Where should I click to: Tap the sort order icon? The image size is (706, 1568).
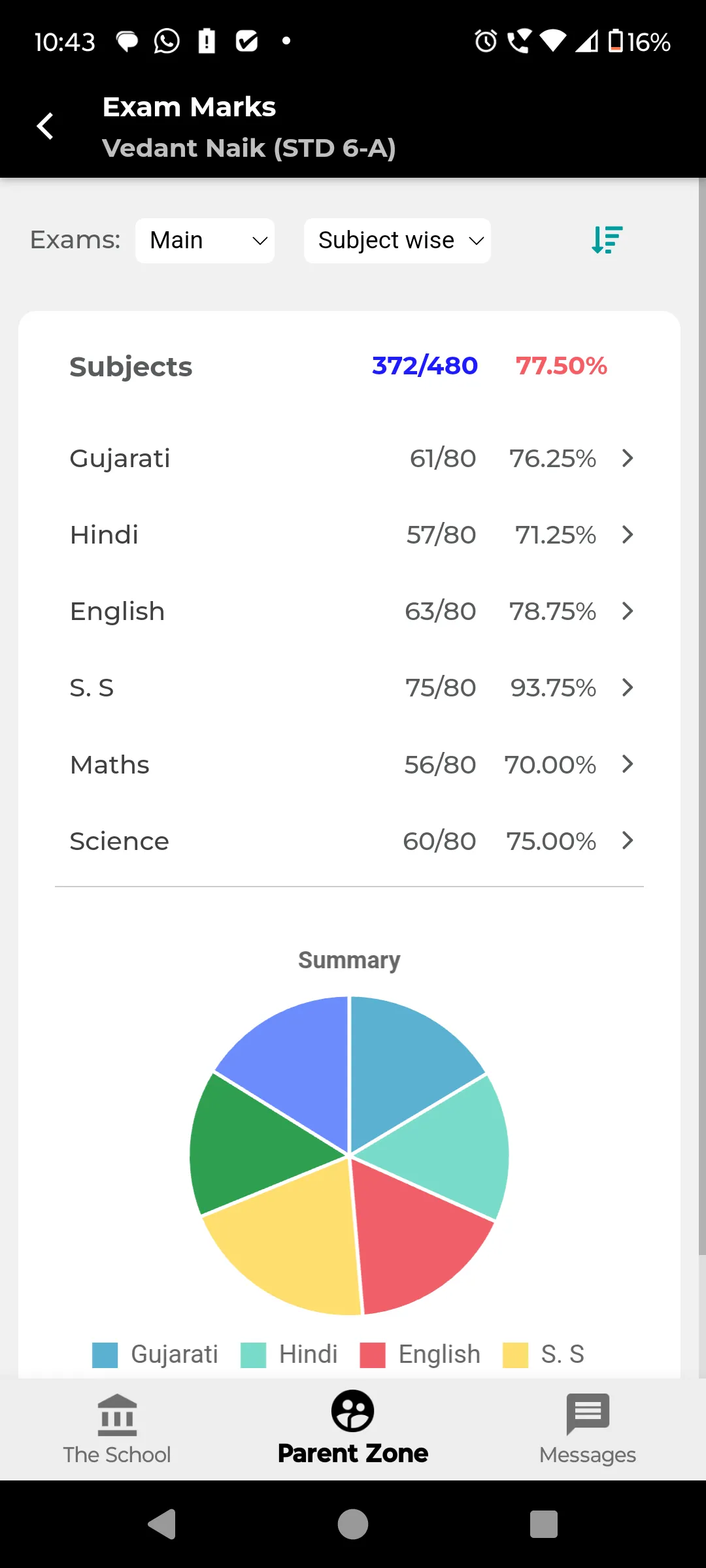pos(607,240)
